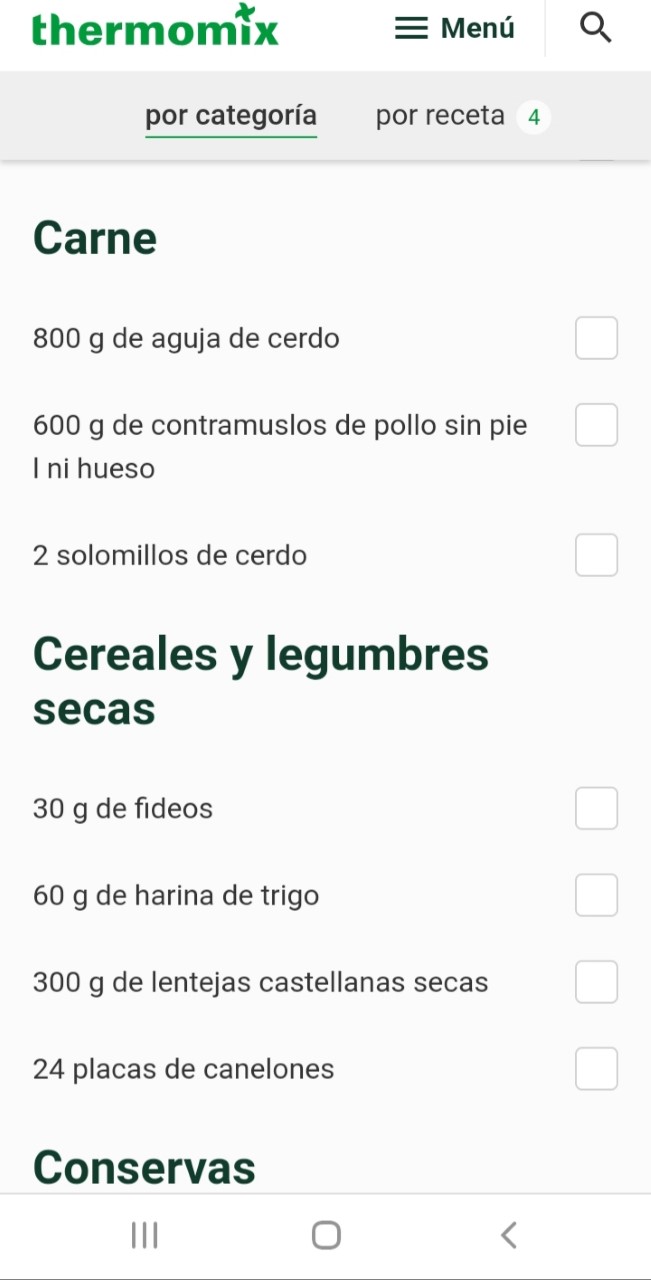Check off 300 g de lentejas castellanas
The height and width of the screenshot is (1280, 651).
(596, 982)
